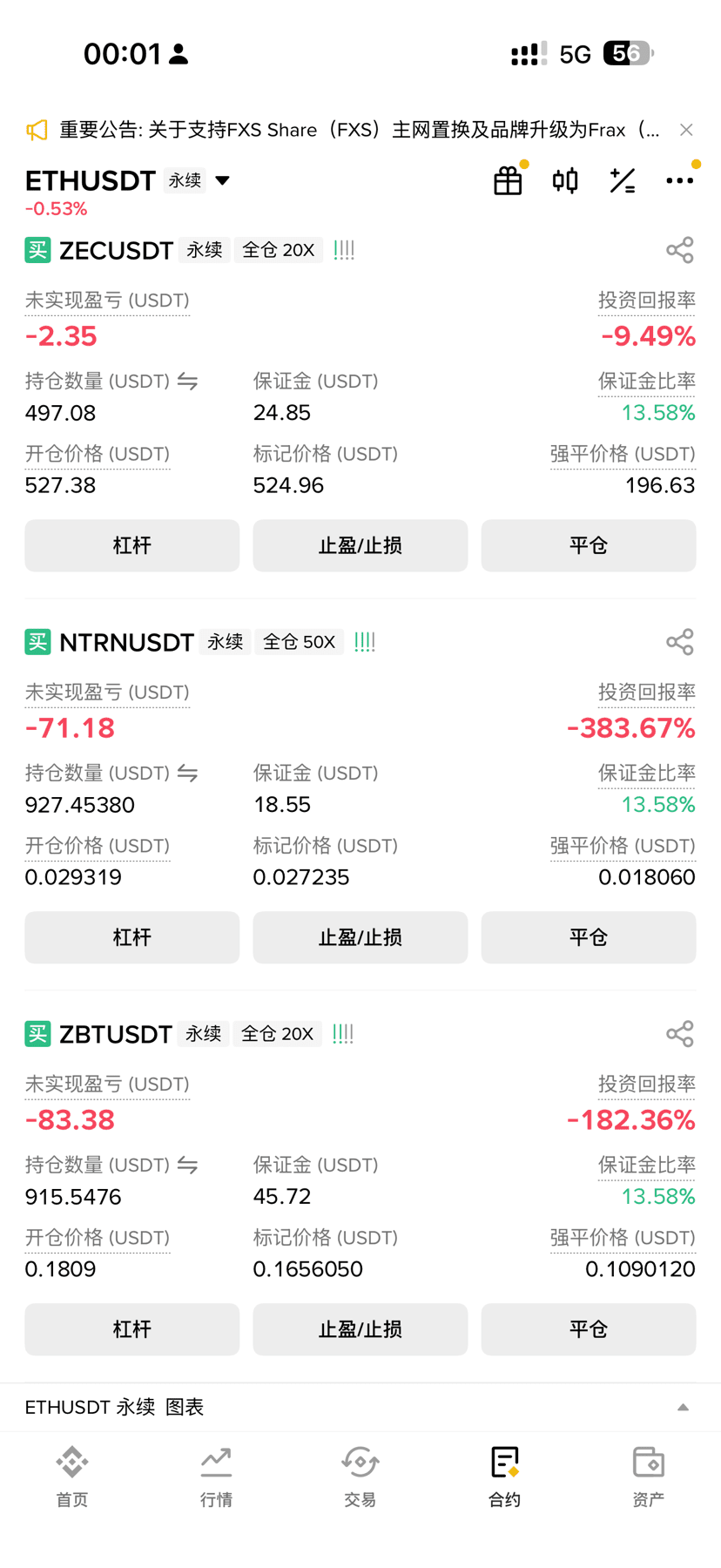The width and height of the screenshot is (721, 1568).
Task: Dismiss the FXS announcement banner
Action: coord(686,130)
